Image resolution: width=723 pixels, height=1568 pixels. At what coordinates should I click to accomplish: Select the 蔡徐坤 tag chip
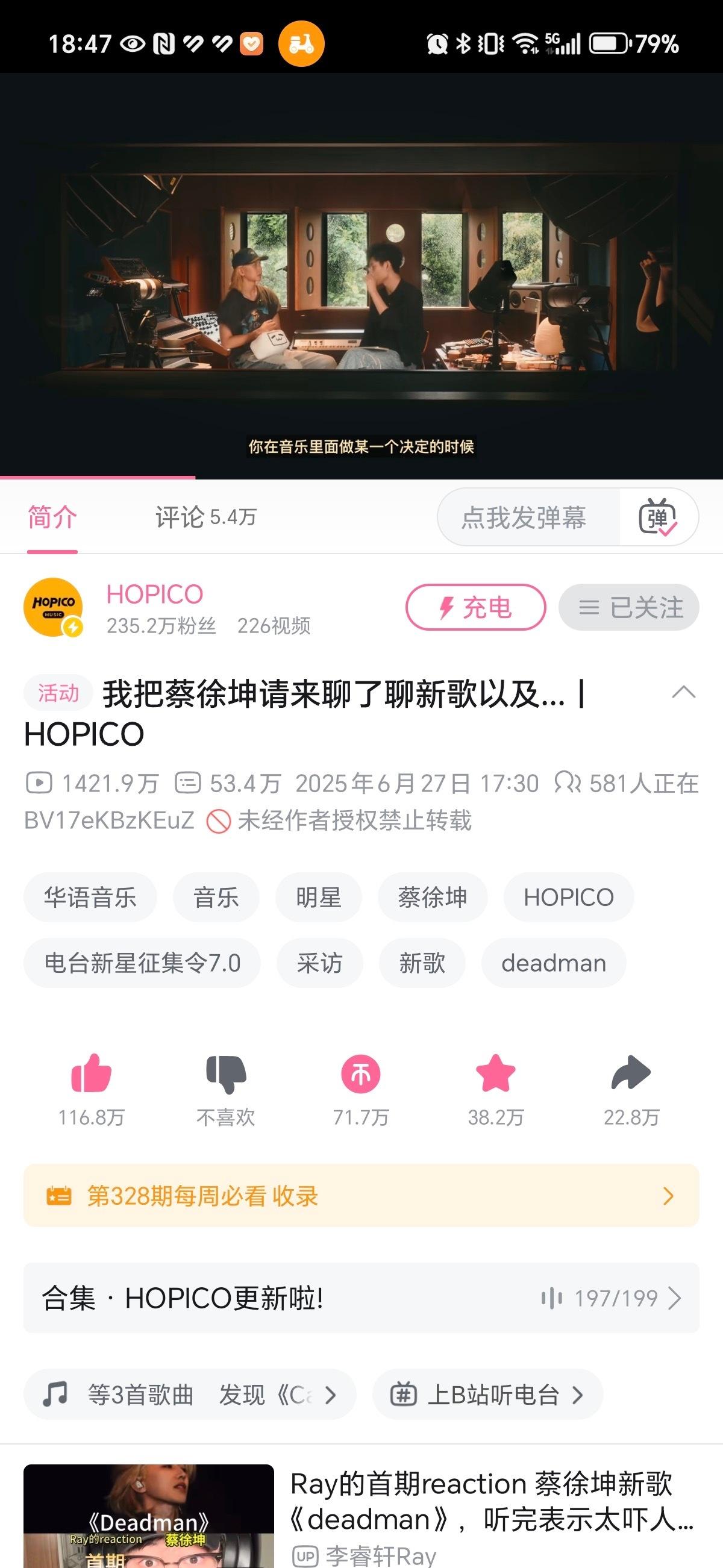[x=433, y=897]
